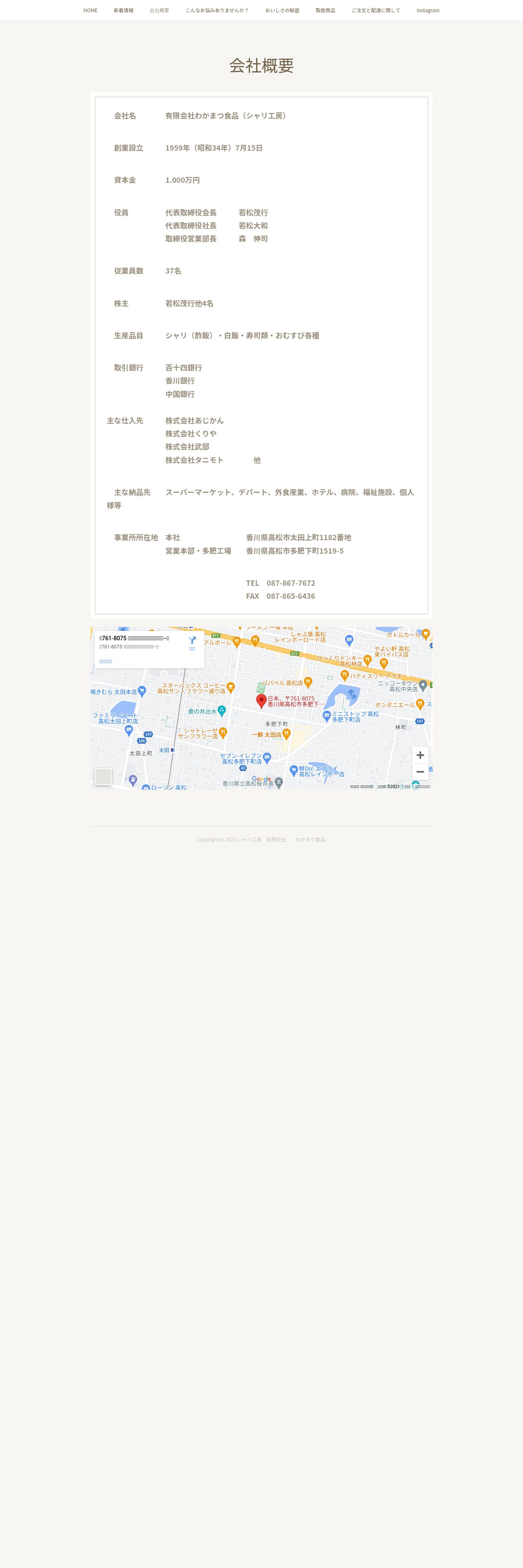
Task: Open the Instagram link
Action: (427, 10)
